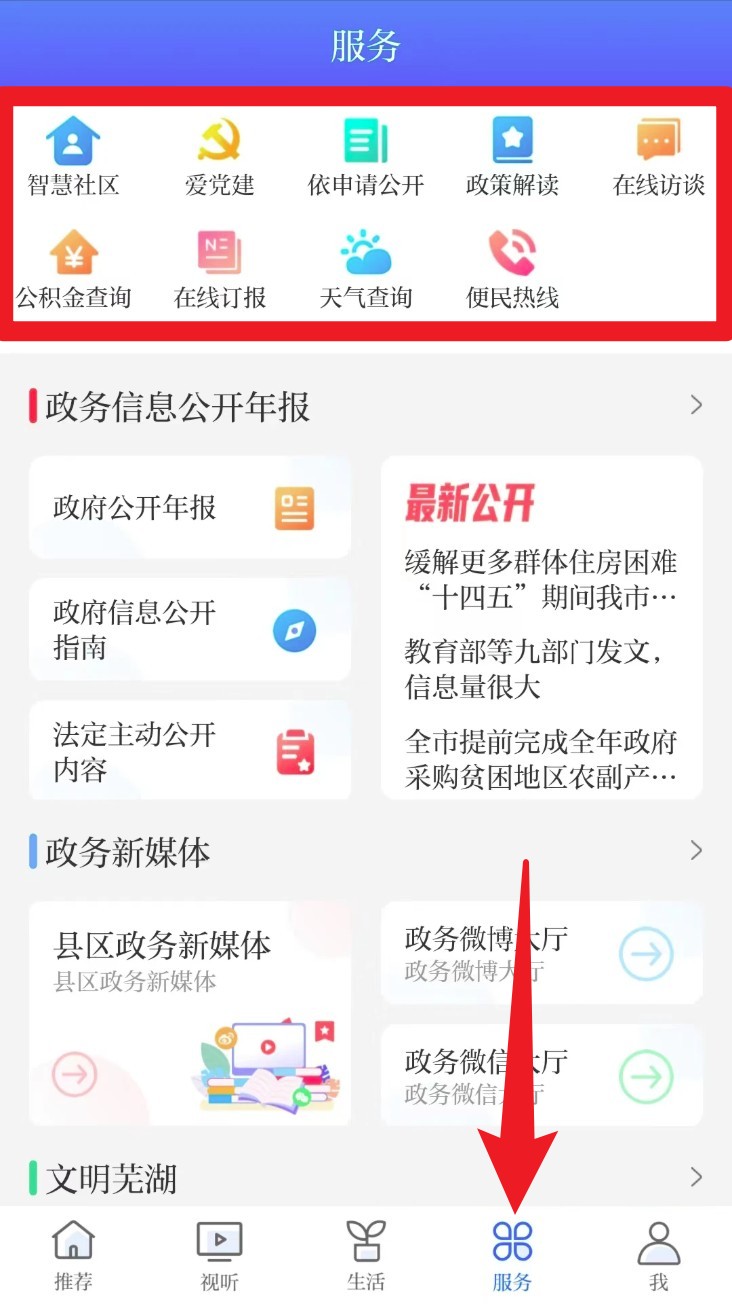This screenshot has width=732, height=1304.
Task: Switch to 推荐 tab
Action: tap(73, 1256)
